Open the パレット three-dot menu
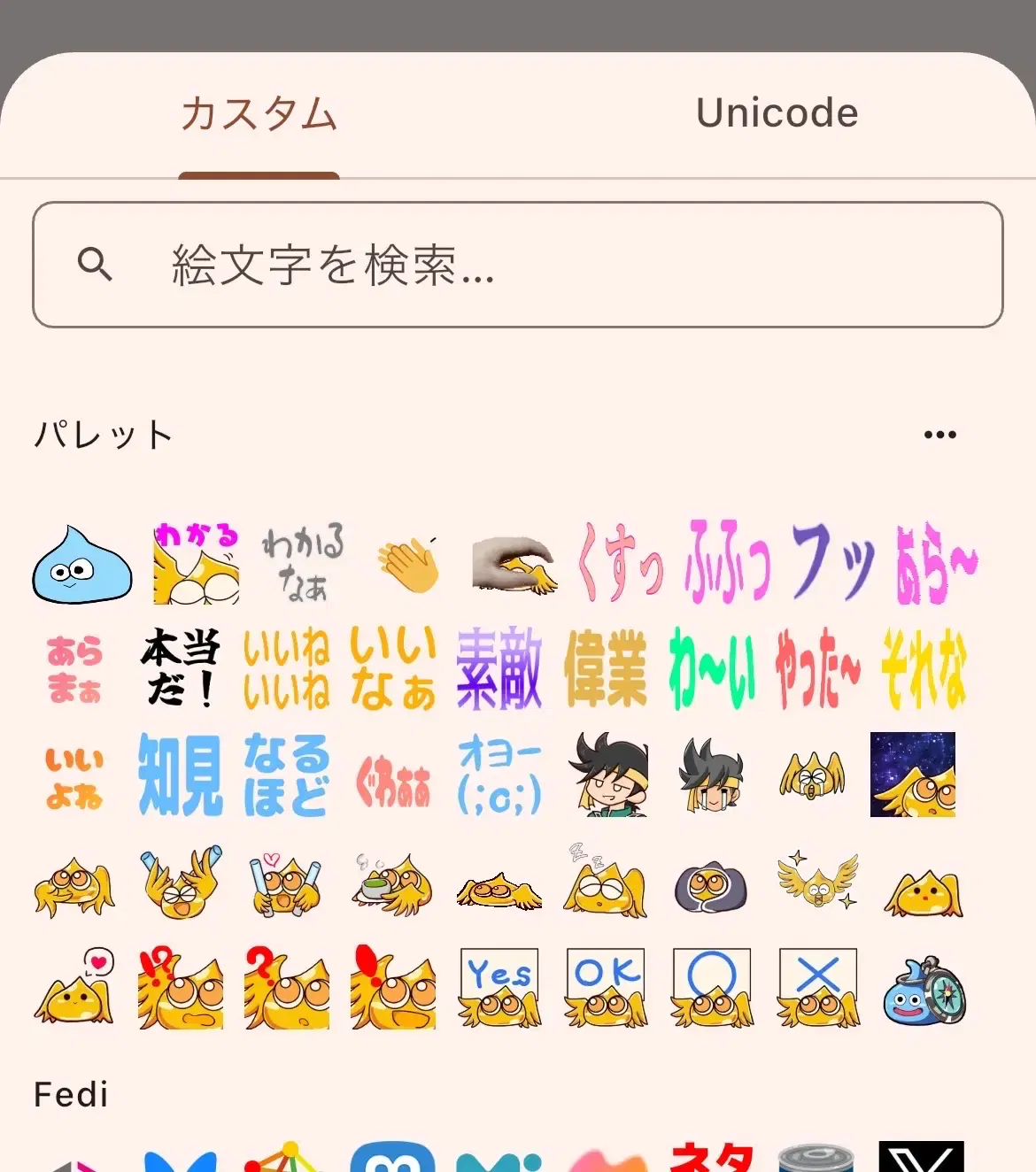 pyautogui.click(x=939, y=435)
